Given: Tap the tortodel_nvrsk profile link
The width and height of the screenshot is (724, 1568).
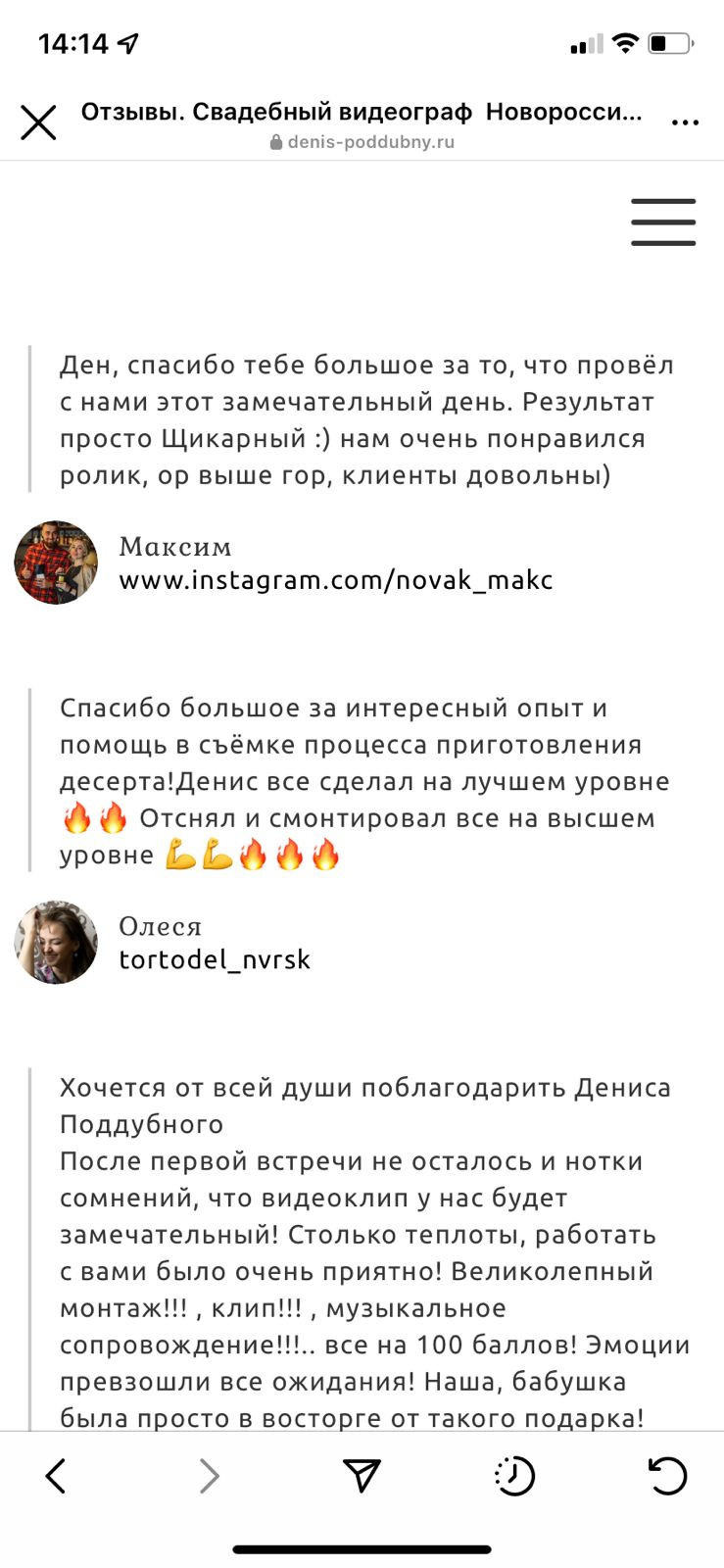Looking at the screenshot, I should coord(214,960).
